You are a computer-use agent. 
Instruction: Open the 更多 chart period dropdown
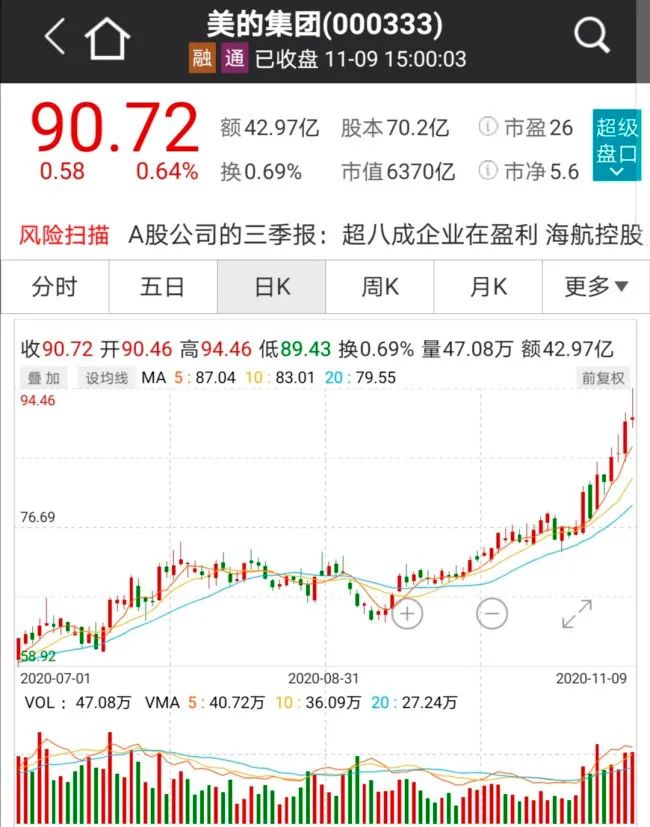pyautogui.click(x=596, y=287)
